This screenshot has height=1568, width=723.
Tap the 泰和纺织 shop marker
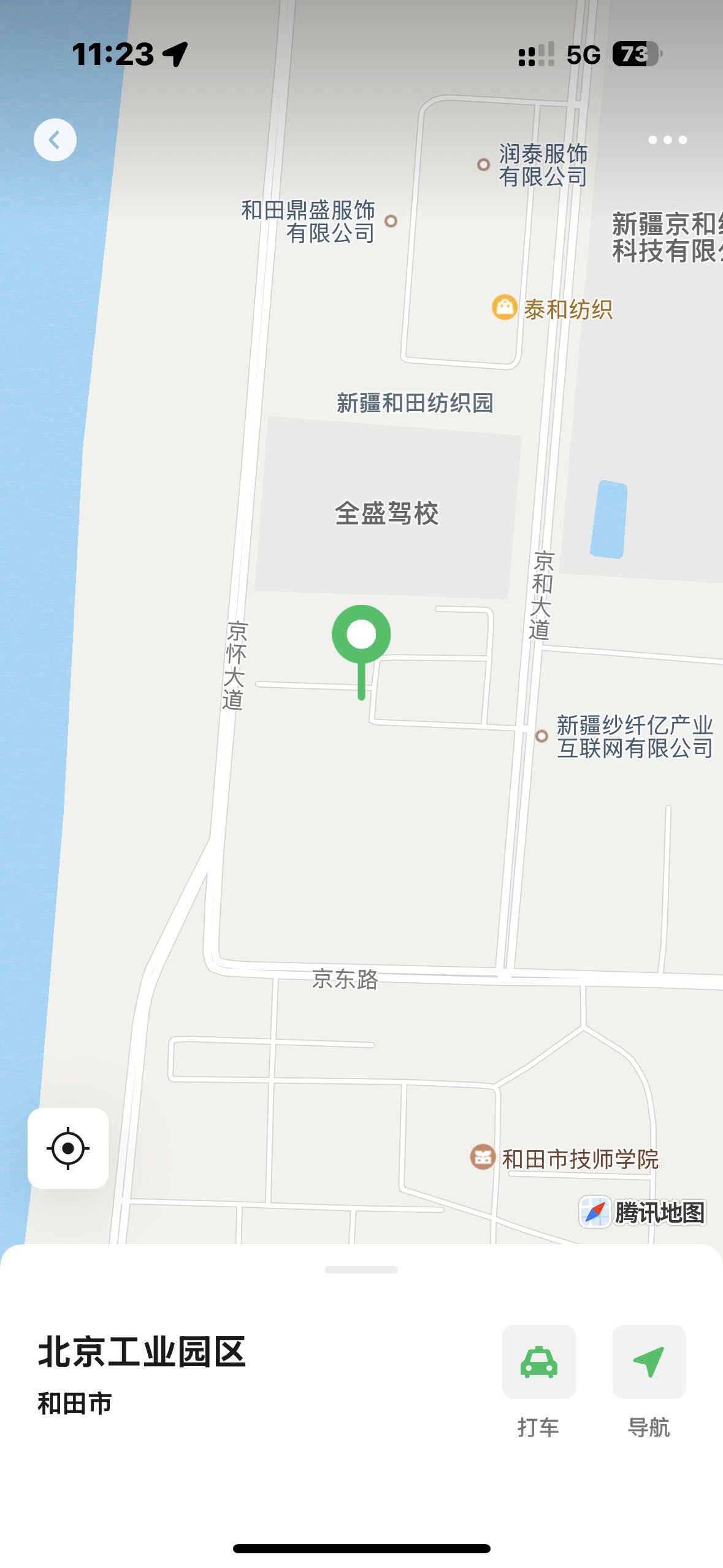[504, 307]
